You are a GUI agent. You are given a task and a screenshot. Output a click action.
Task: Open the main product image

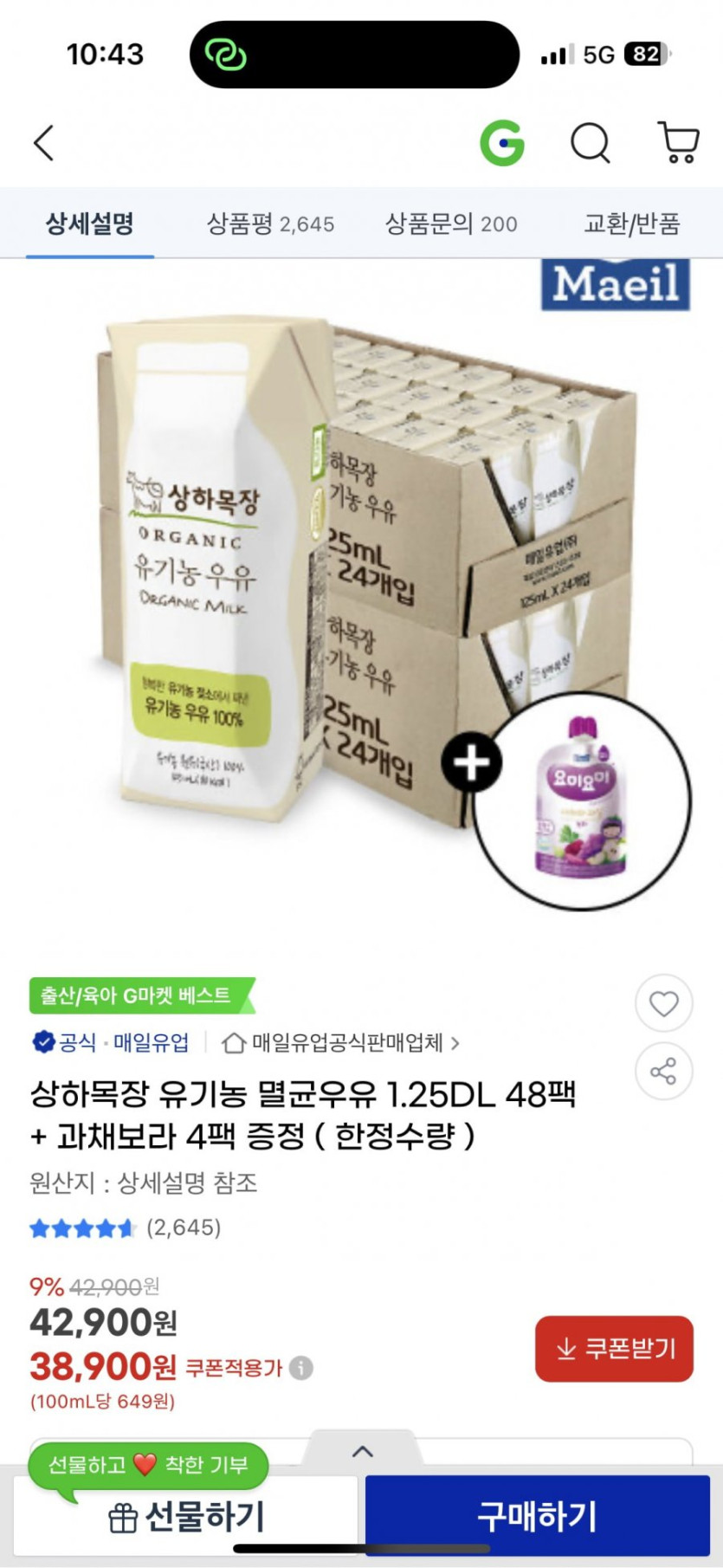pyautogui.click(x=361, y=598)
